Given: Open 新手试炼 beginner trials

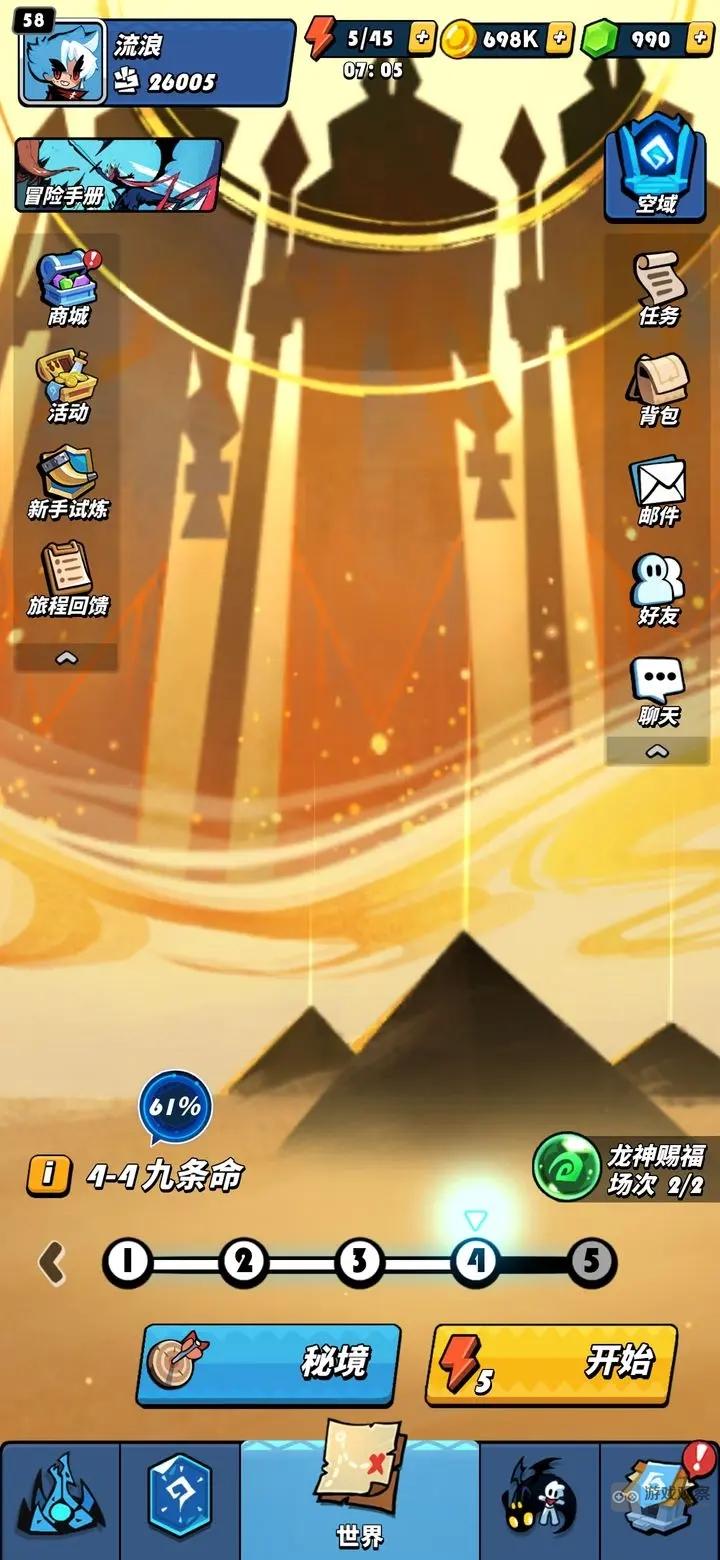Looking at the screenshot, I should [68, 482].
